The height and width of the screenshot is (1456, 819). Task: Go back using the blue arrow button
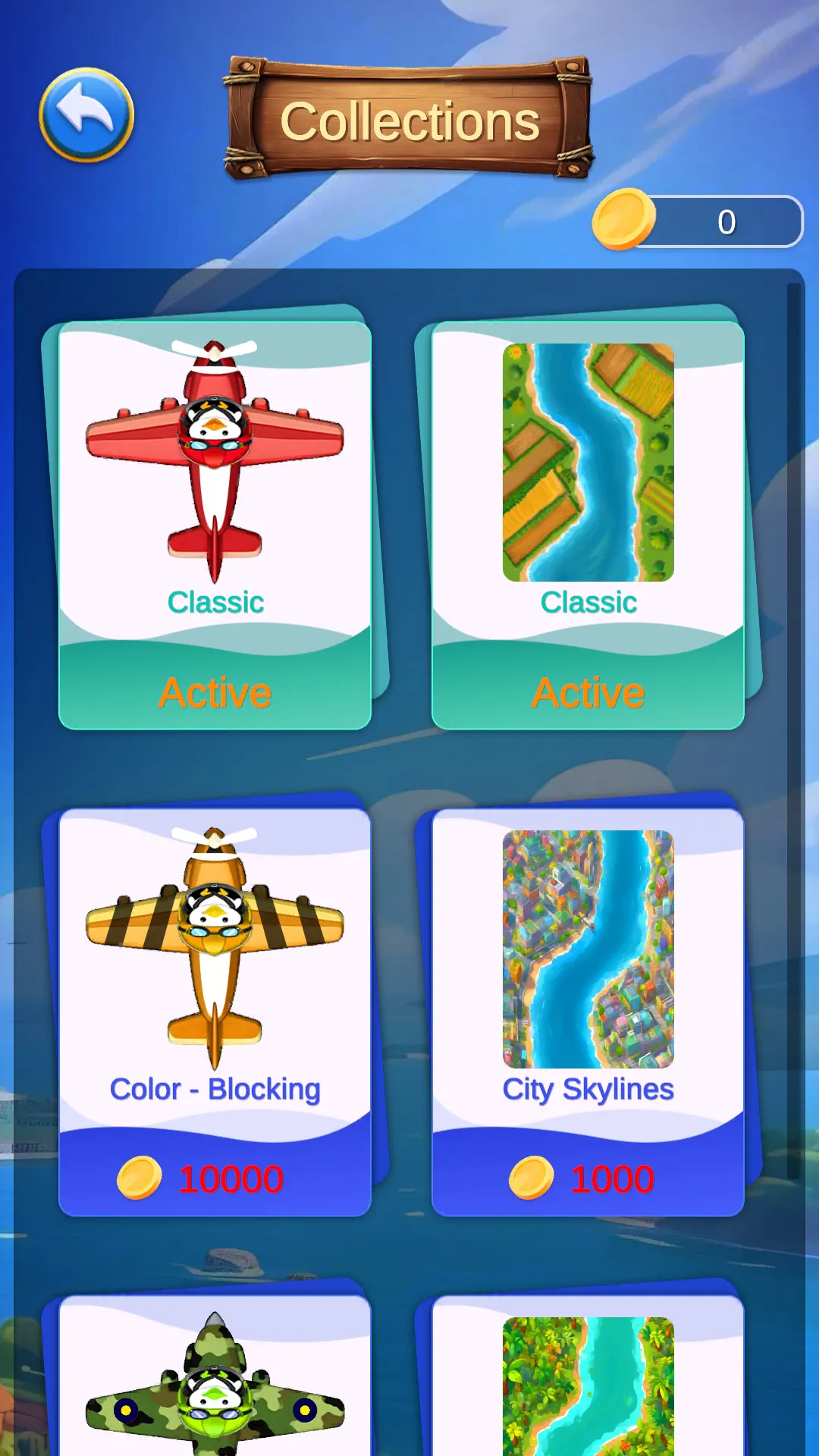pos(86,115)
